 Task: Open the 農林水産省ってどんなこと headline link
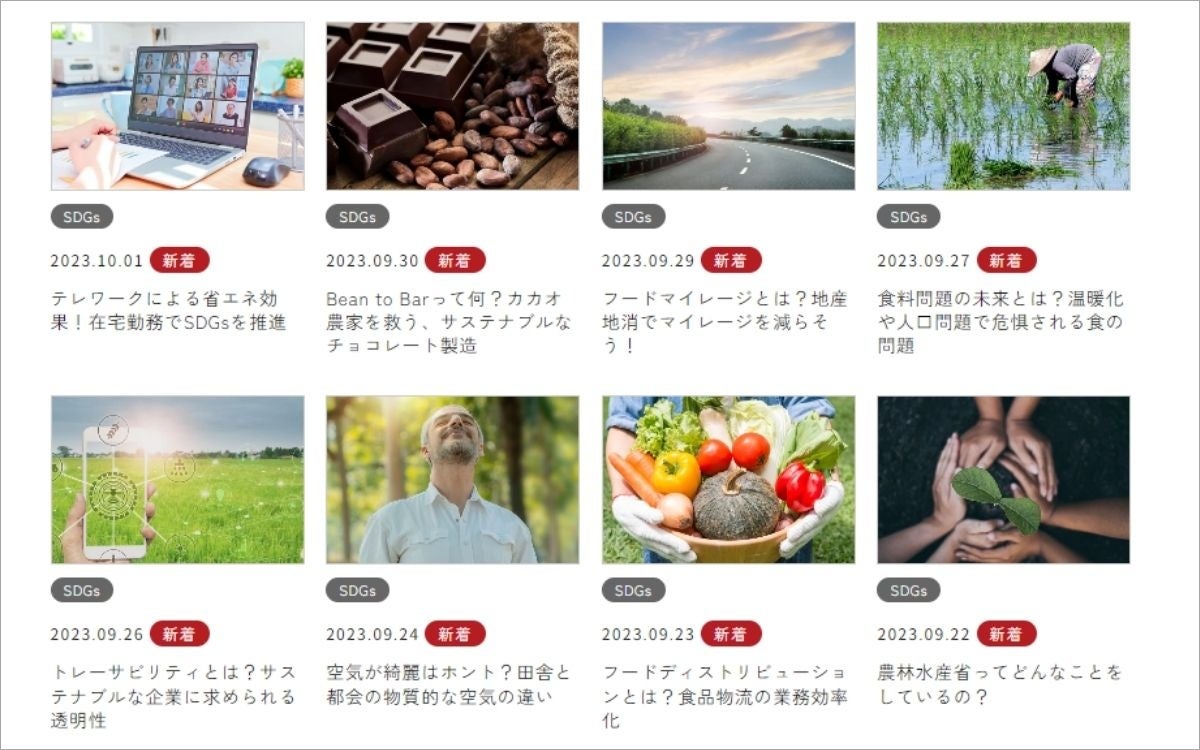(x=1000, y=684)
